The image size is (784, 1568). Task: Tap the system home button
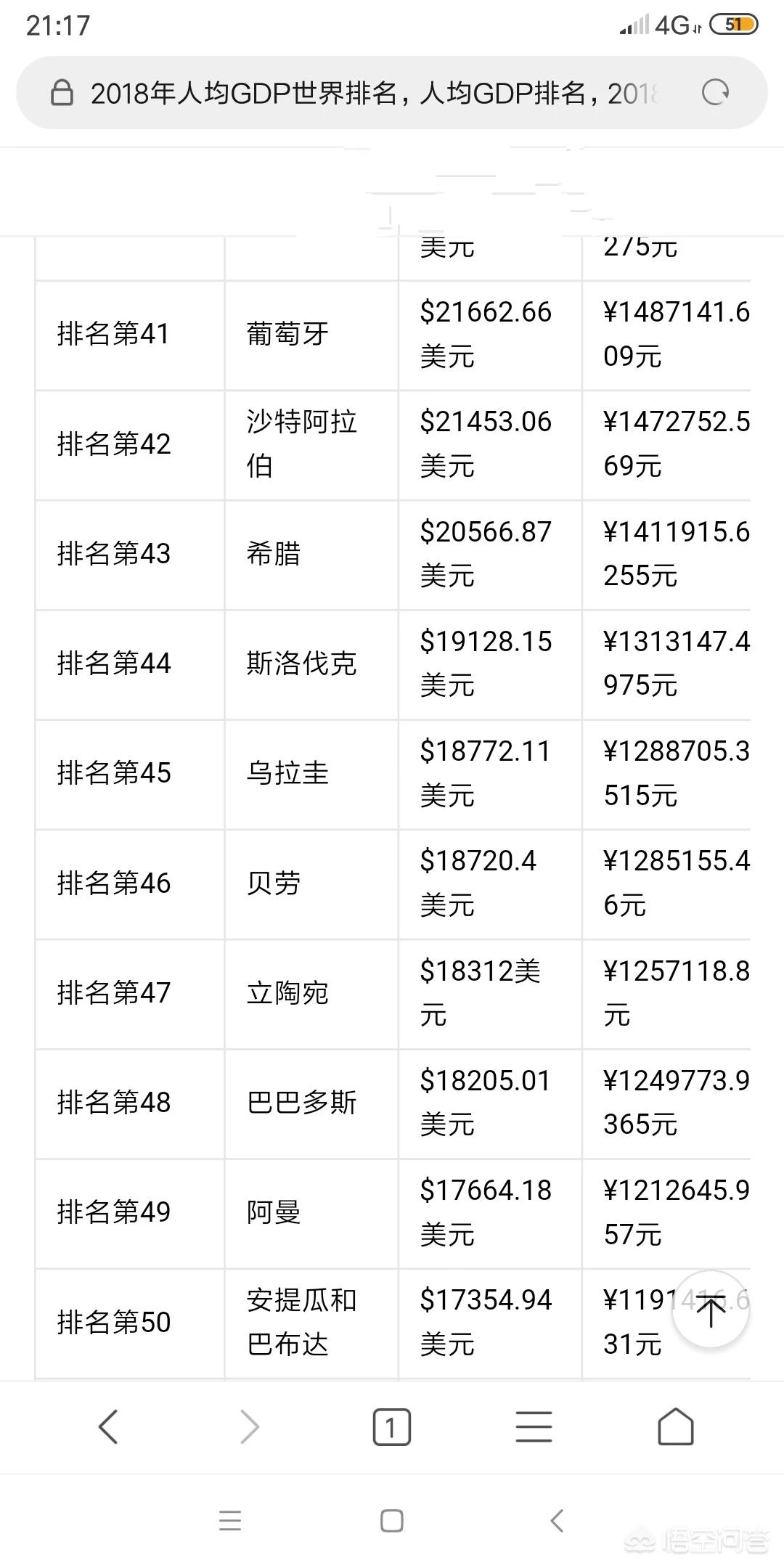pos(392,1520)
